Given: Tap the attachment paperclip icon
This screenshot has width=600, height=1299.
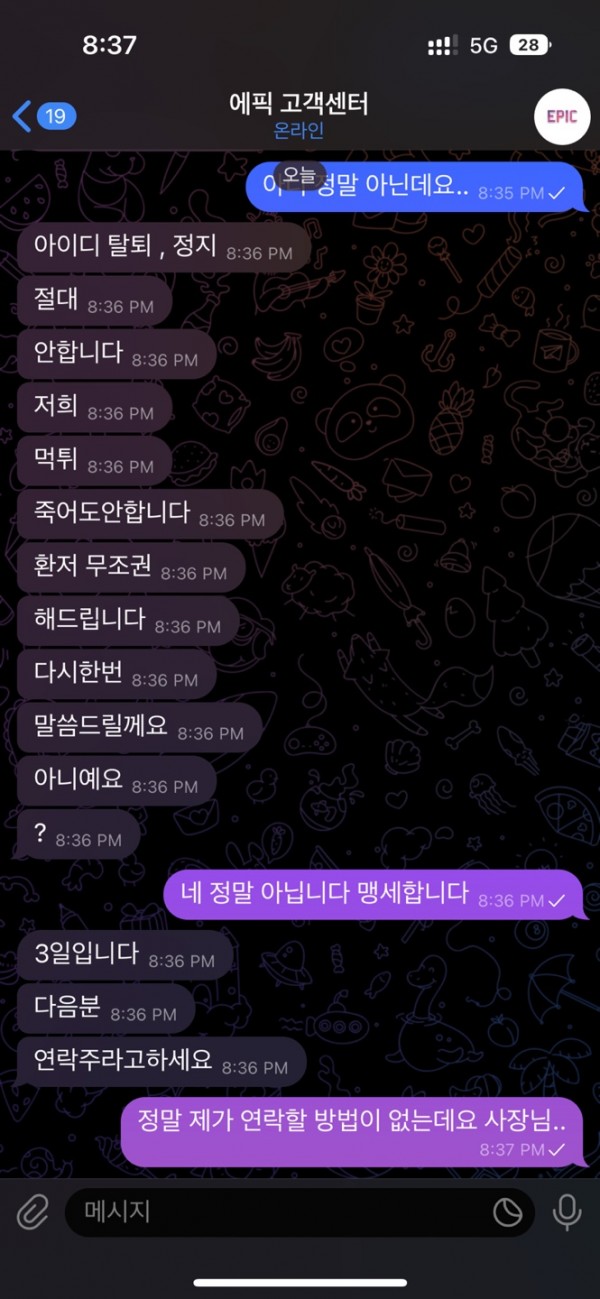Looking at the screenshot, I should pos(32,1213).
